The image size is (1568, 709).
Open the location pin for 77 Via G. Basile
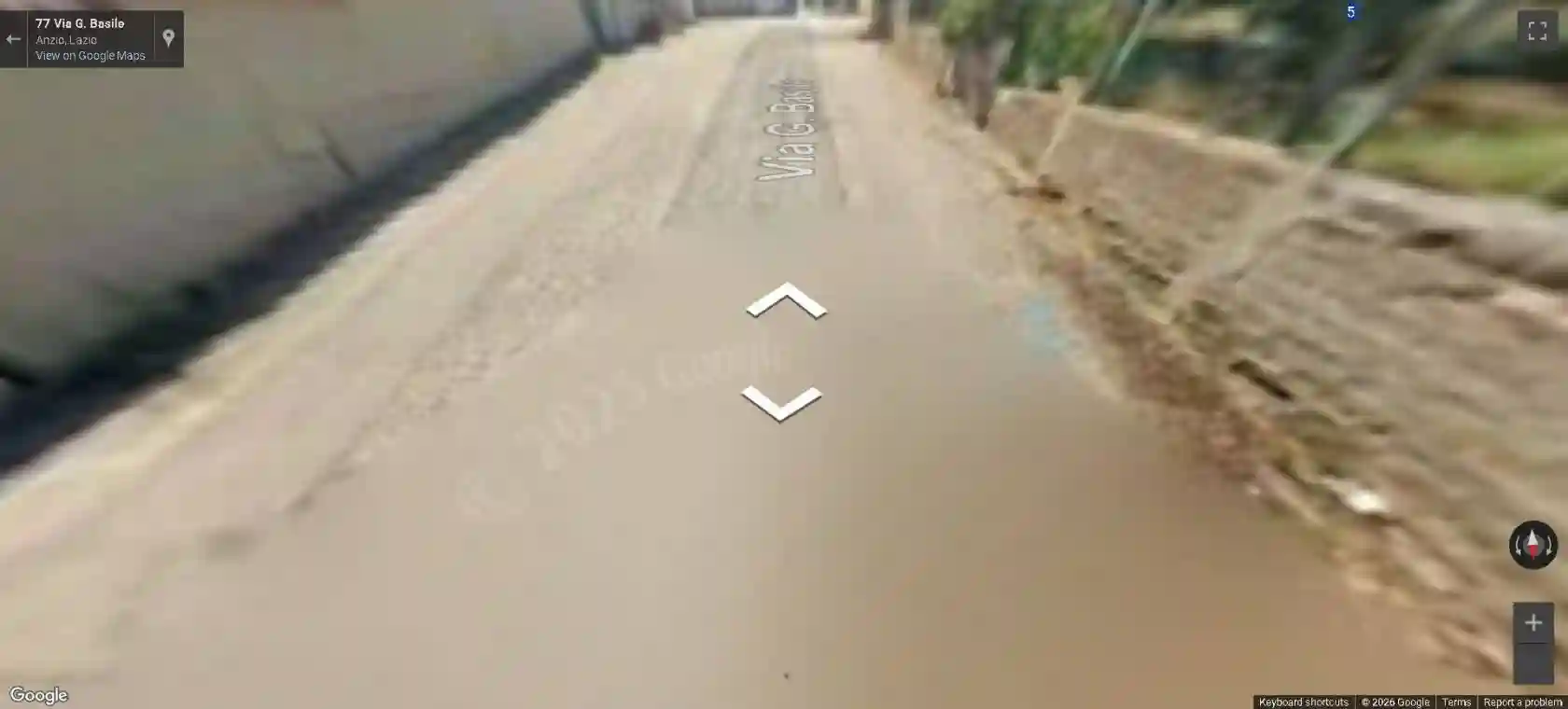[168, 38]
